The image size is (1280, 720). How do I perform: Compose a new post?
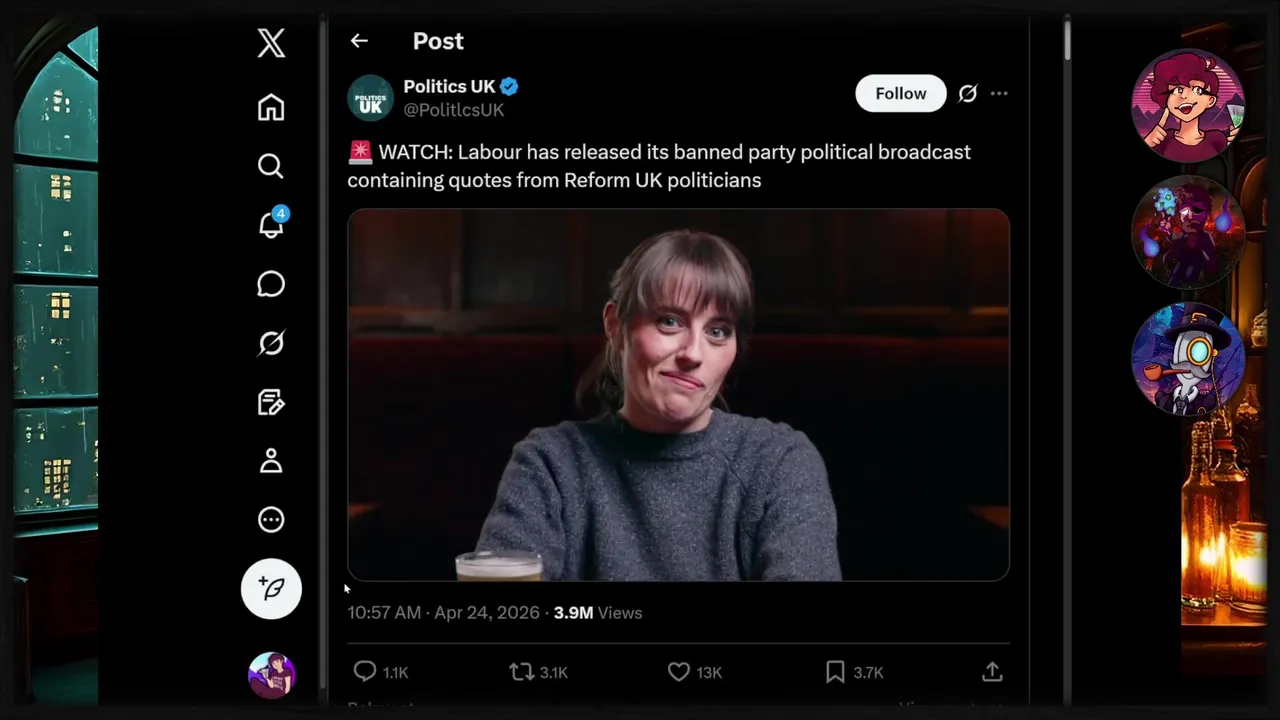[x=271, y=588]
